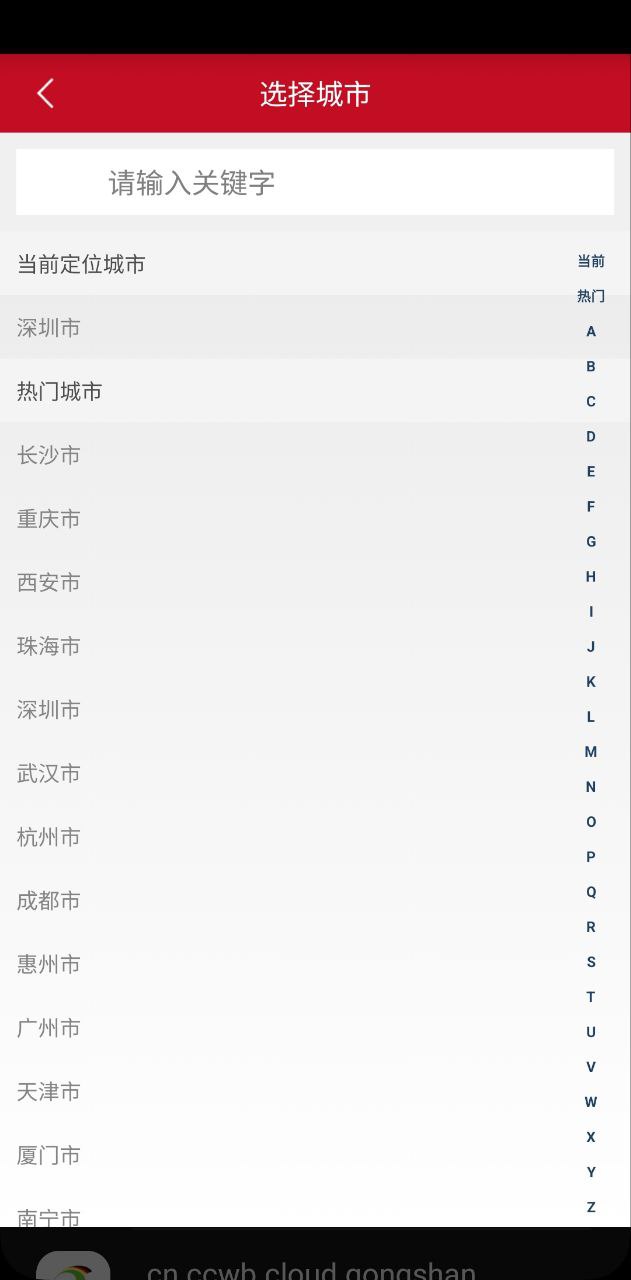Jump to letter H in index
Viewport: 631px width, 1280px height.
[591, 576]
